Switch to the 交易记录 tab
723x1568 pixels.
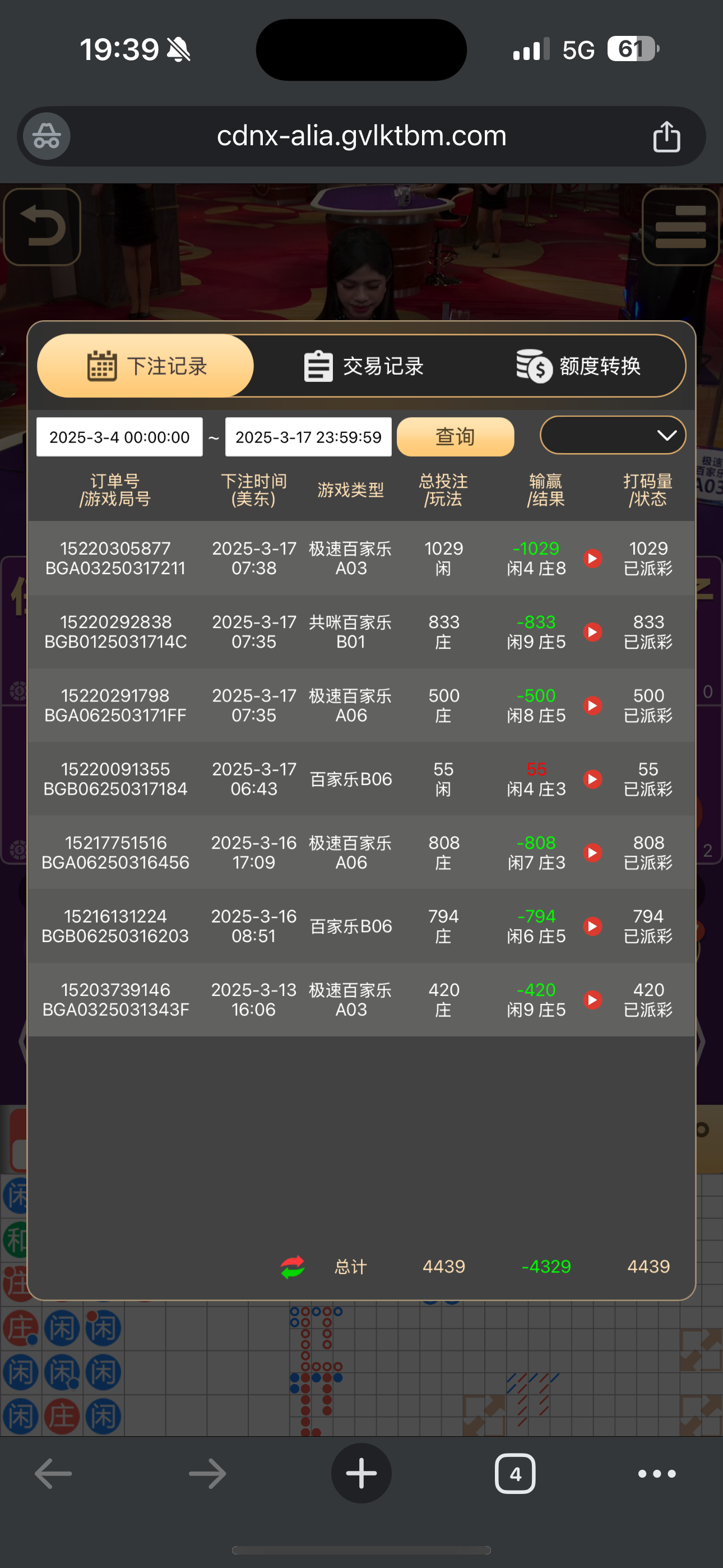point(363,366)
